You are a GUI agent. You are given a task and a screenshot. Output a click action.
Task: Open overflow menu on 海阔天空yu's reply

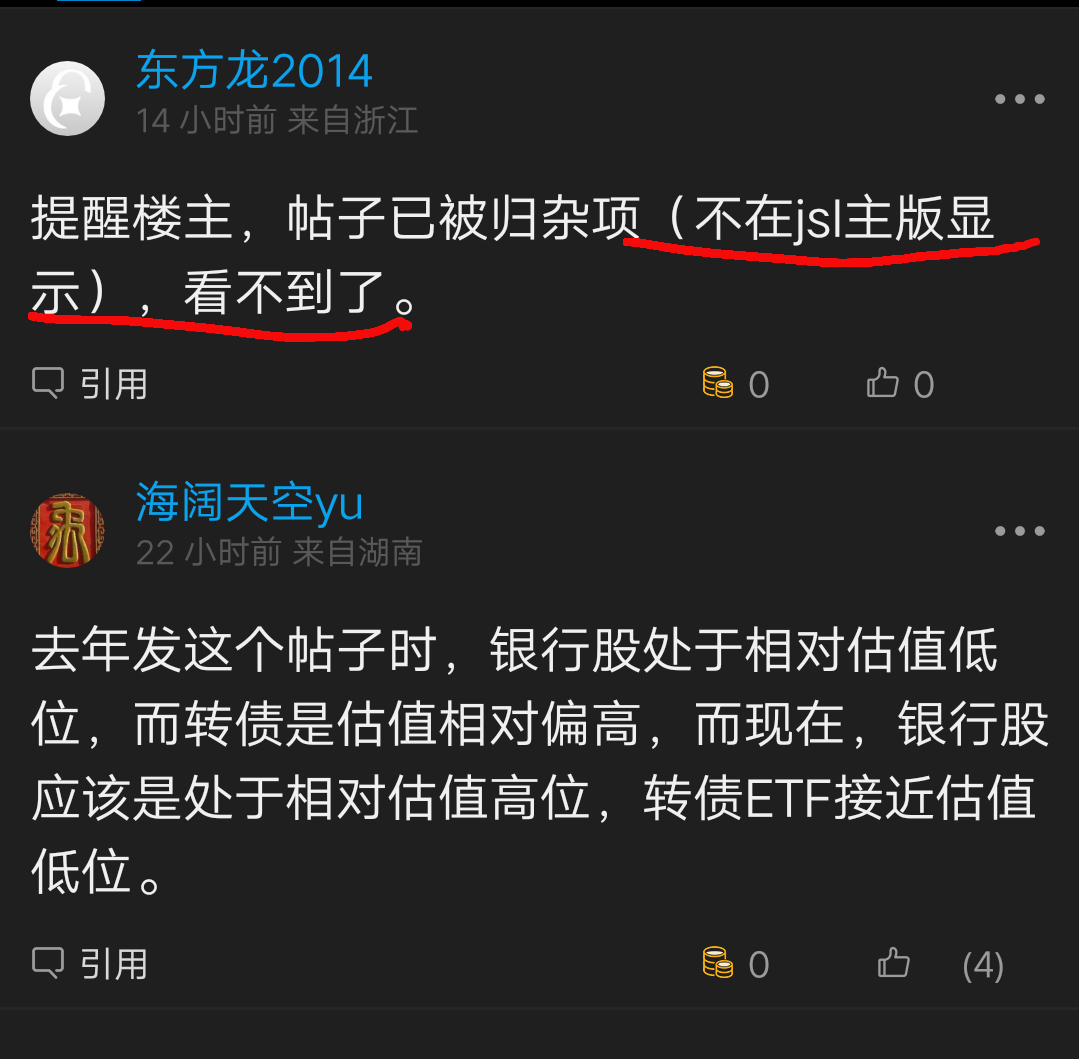click(1019, 531)
